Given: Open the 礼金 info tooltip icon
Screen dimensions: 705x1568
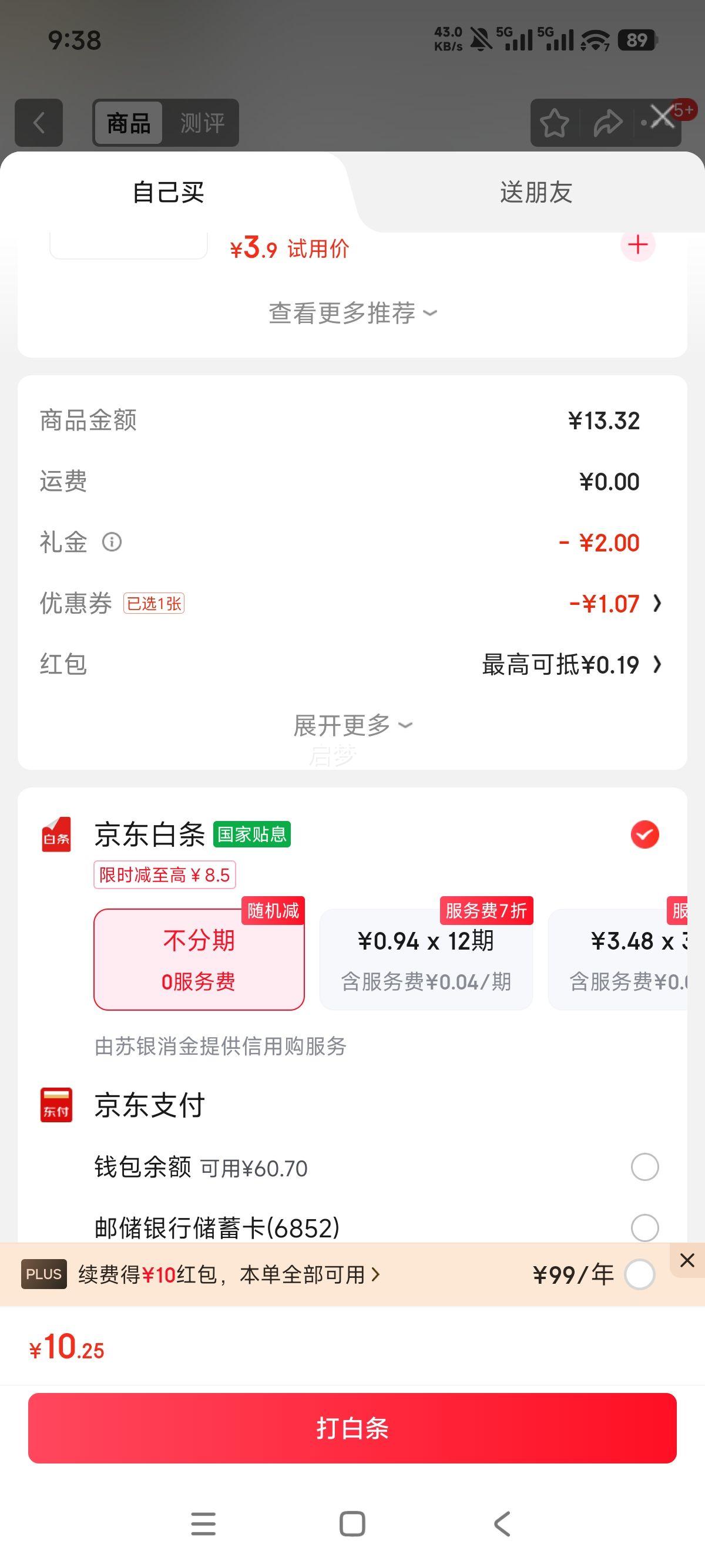Looking at the screenshot, I should point(113,541).
